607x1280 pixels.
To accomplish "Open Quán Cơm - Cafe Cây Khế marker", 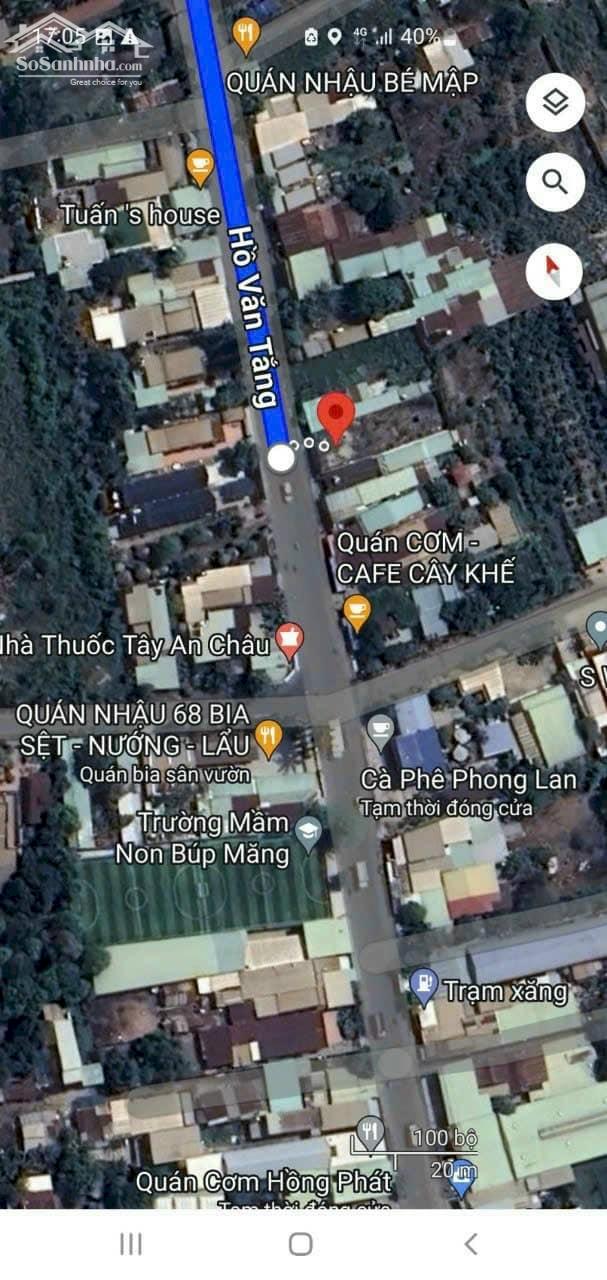I will pyautogui.click(x=356, y=611).
